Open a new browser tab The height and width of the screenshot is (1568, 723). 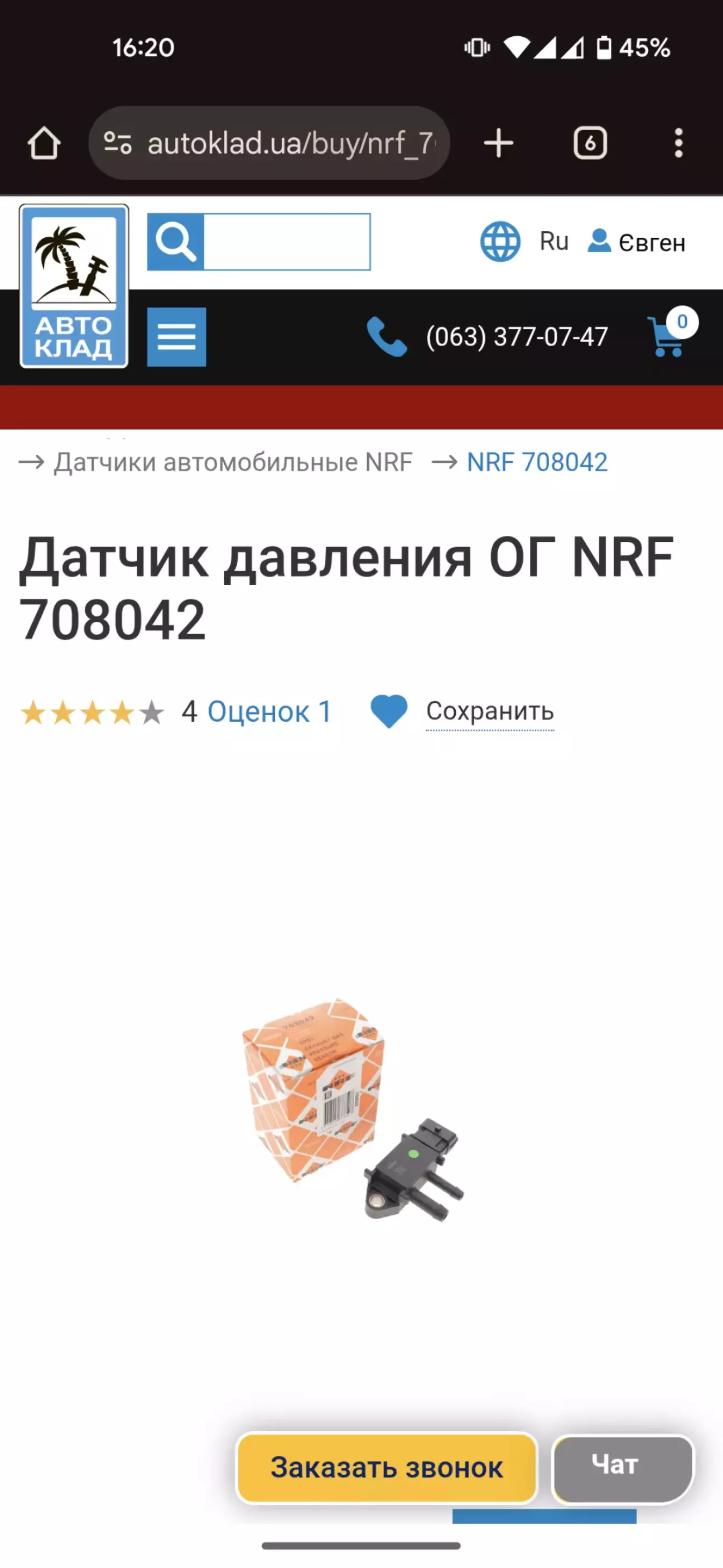[498, 143]
